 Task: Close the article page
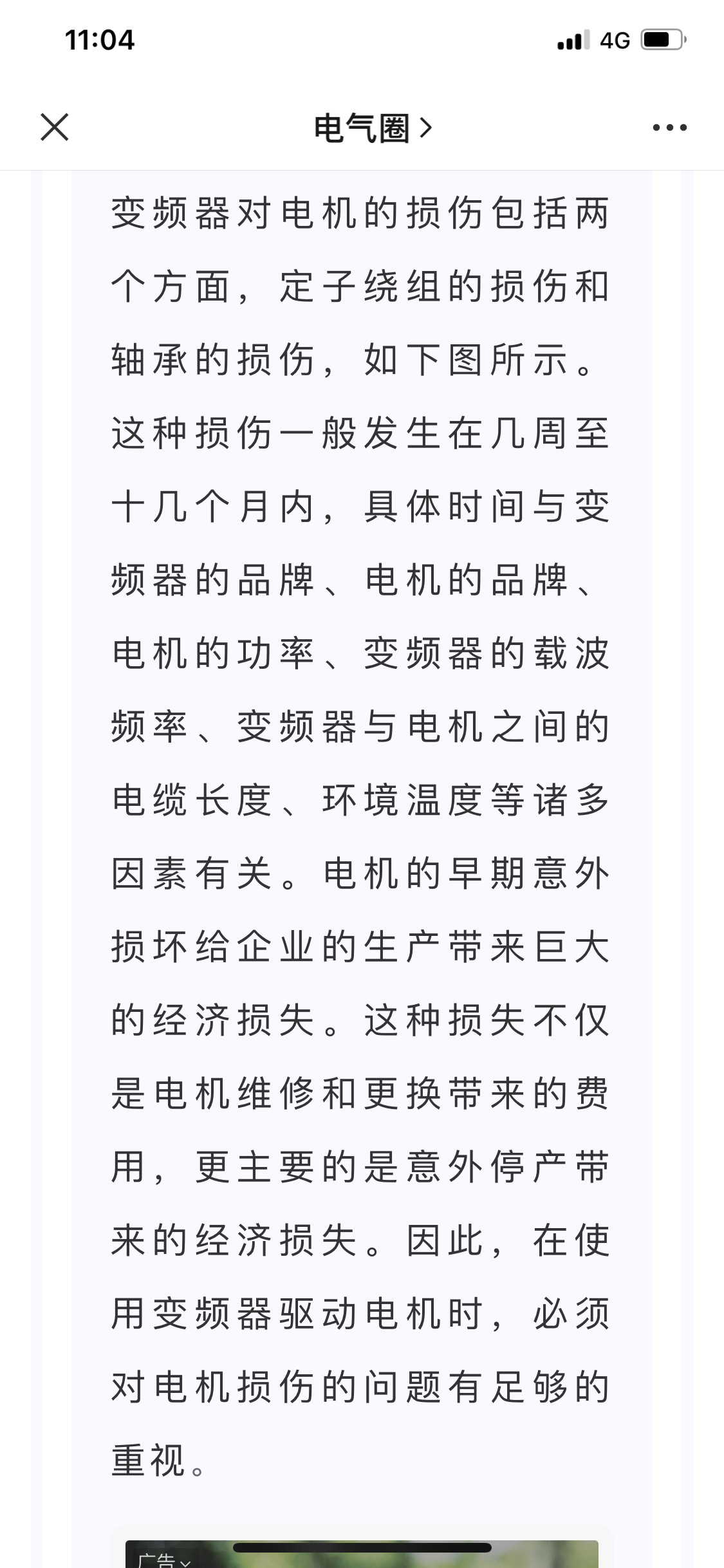click(55, 127)
